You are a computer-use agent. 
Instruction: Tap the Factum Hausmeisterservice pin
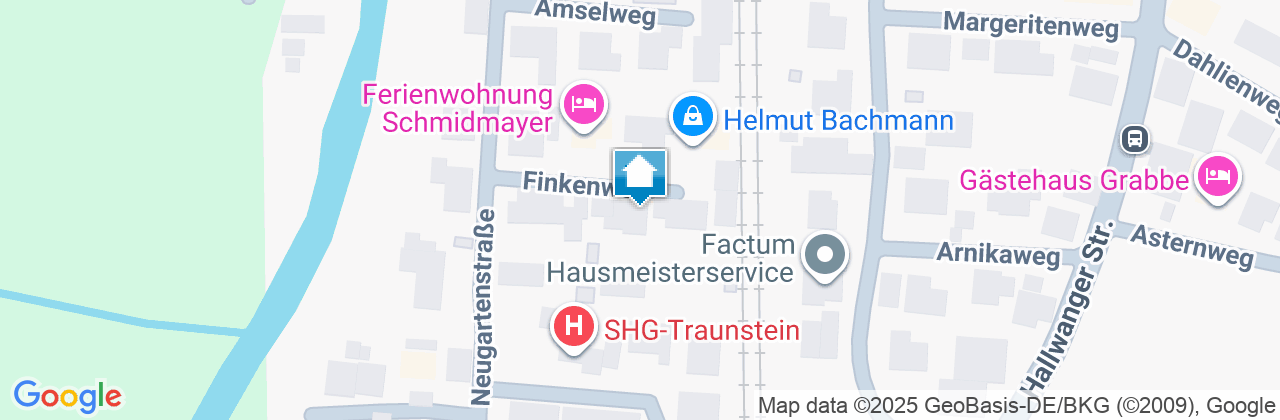(x=825, y=255)
